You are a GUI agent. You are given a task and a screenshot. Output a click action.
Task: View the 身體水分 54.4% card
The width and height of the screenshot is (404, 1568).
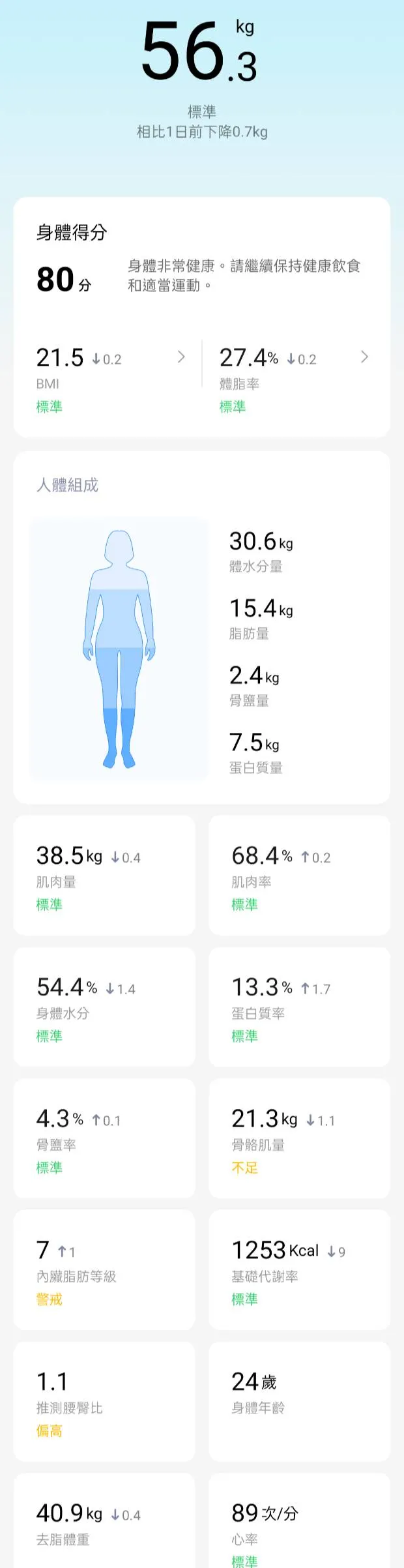[104, 1007]
